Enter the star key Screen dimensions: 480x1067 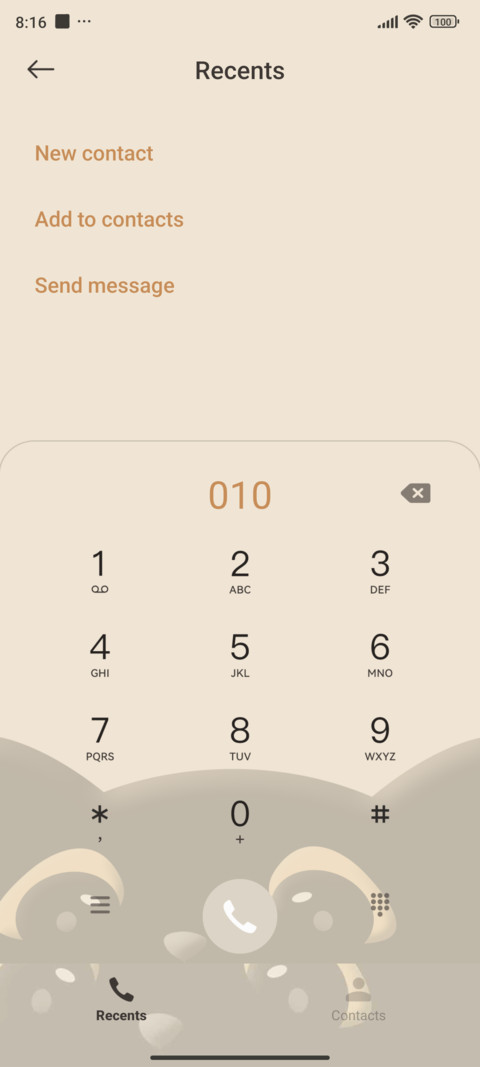pos(99,822)
